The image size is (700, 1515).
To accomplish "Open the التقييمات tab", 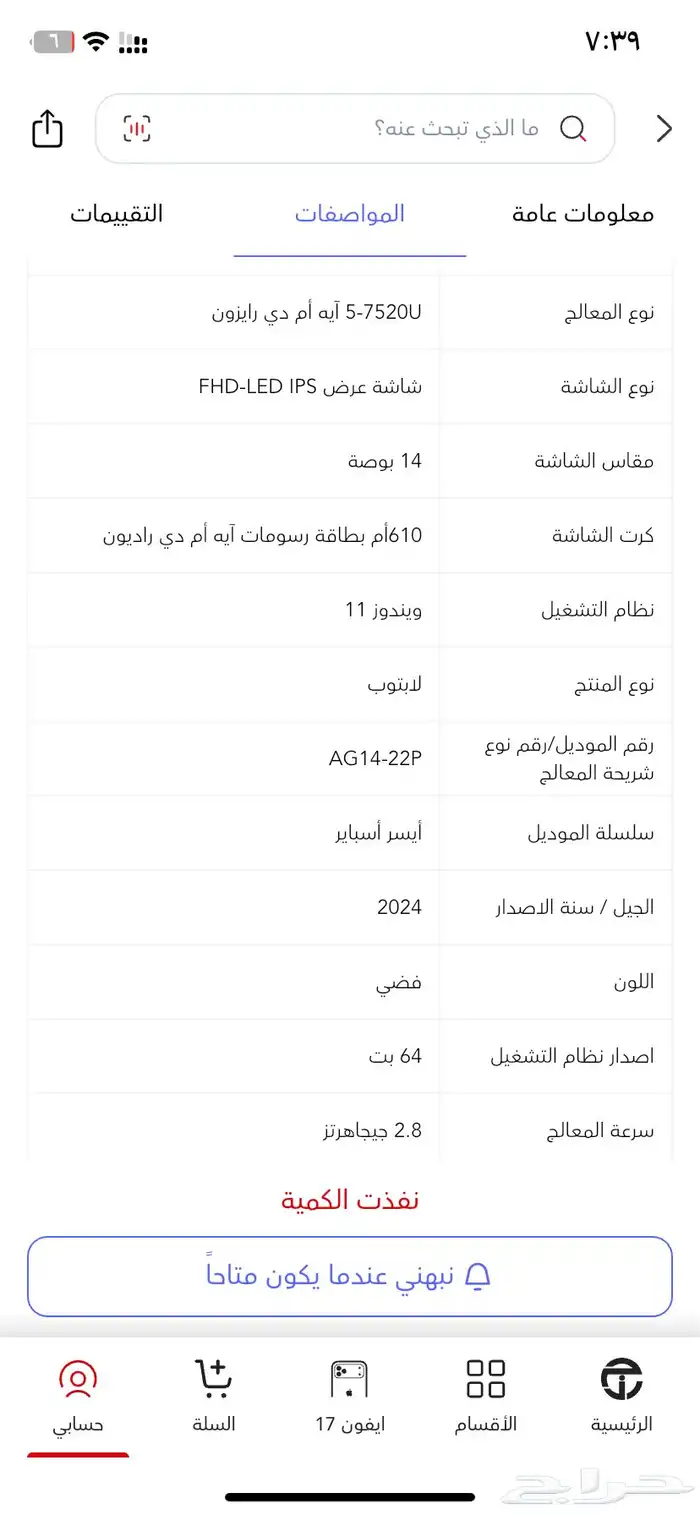I will pyautogui.click(x=116, y=214).
